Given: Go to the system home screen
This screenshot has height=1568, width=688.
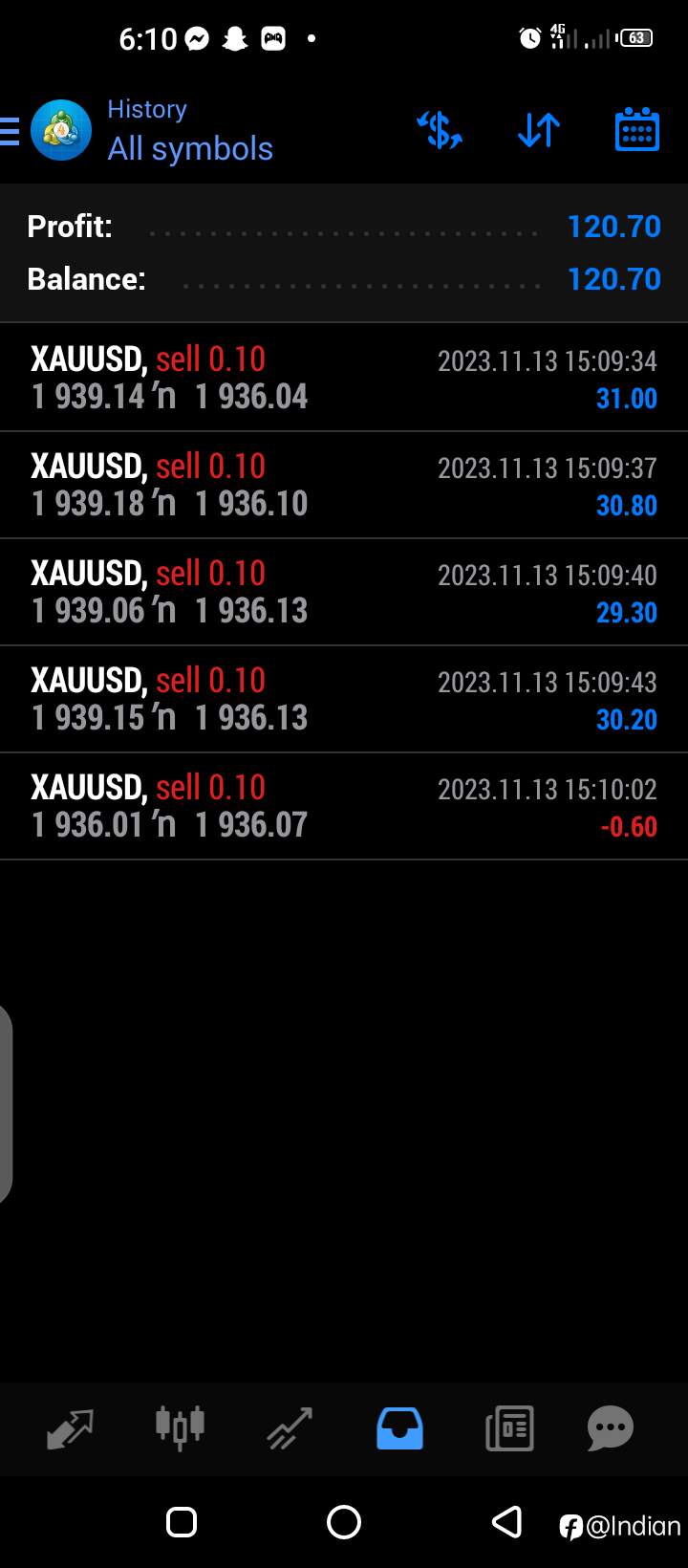Looking at the screenshot, I should tap(344, 1521).
